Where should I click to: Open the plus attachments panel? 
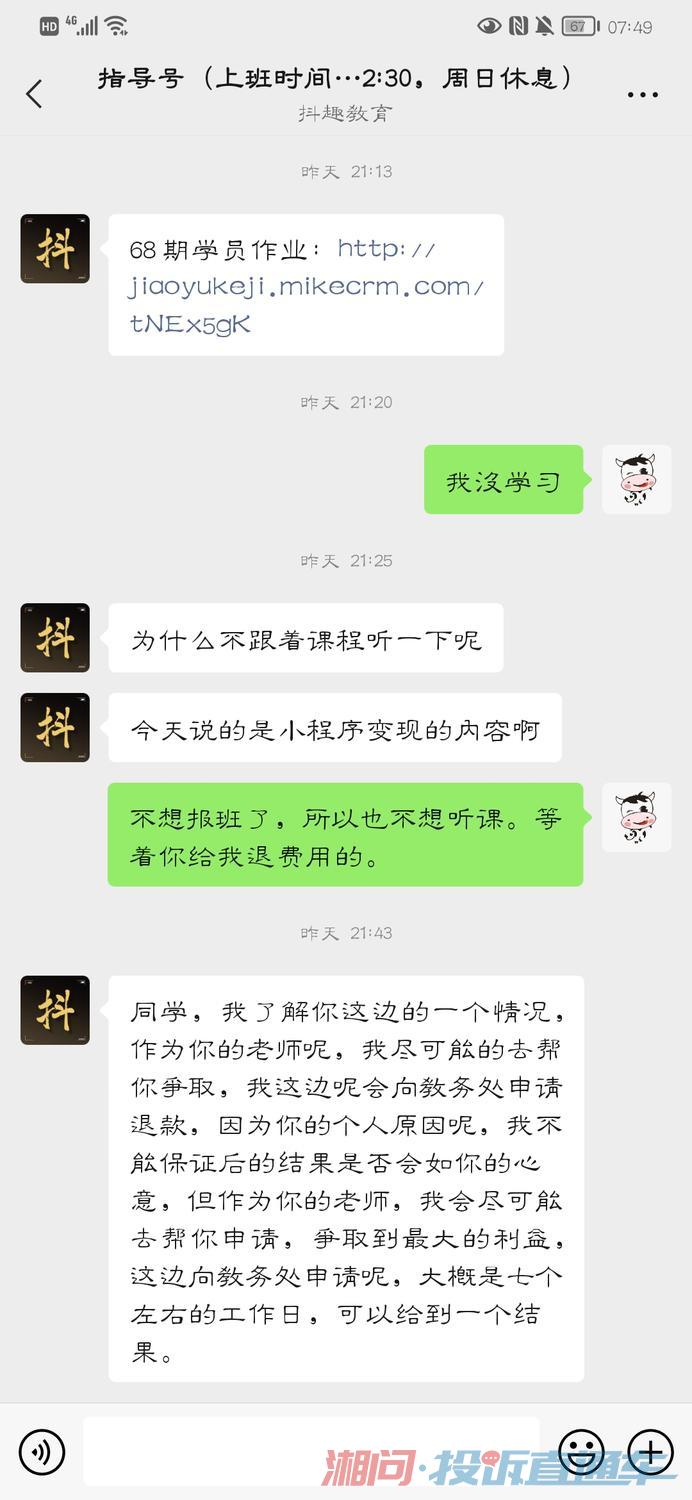pyautogui.click(x=650, y=1451)
